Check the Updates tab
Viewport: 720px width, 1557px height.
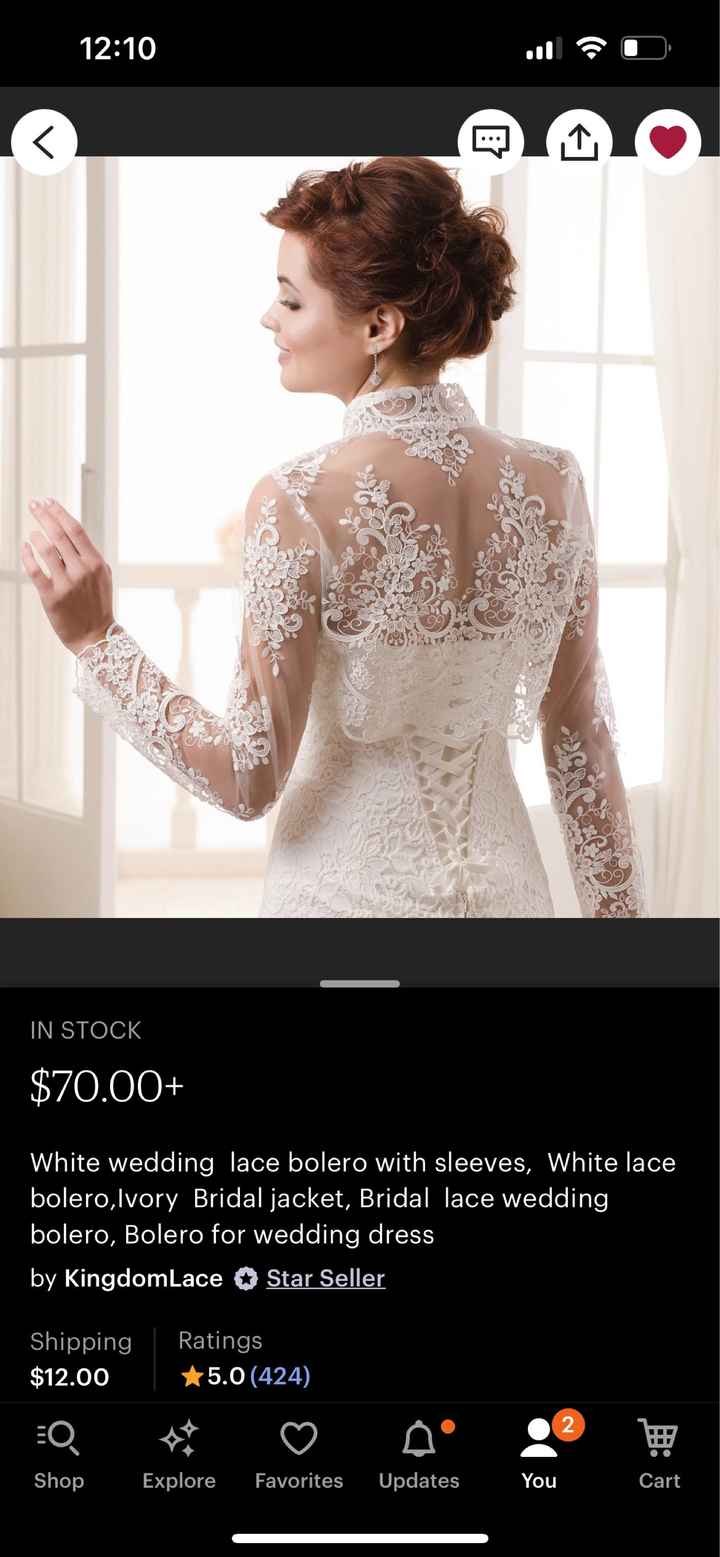tap(419, 1455)
